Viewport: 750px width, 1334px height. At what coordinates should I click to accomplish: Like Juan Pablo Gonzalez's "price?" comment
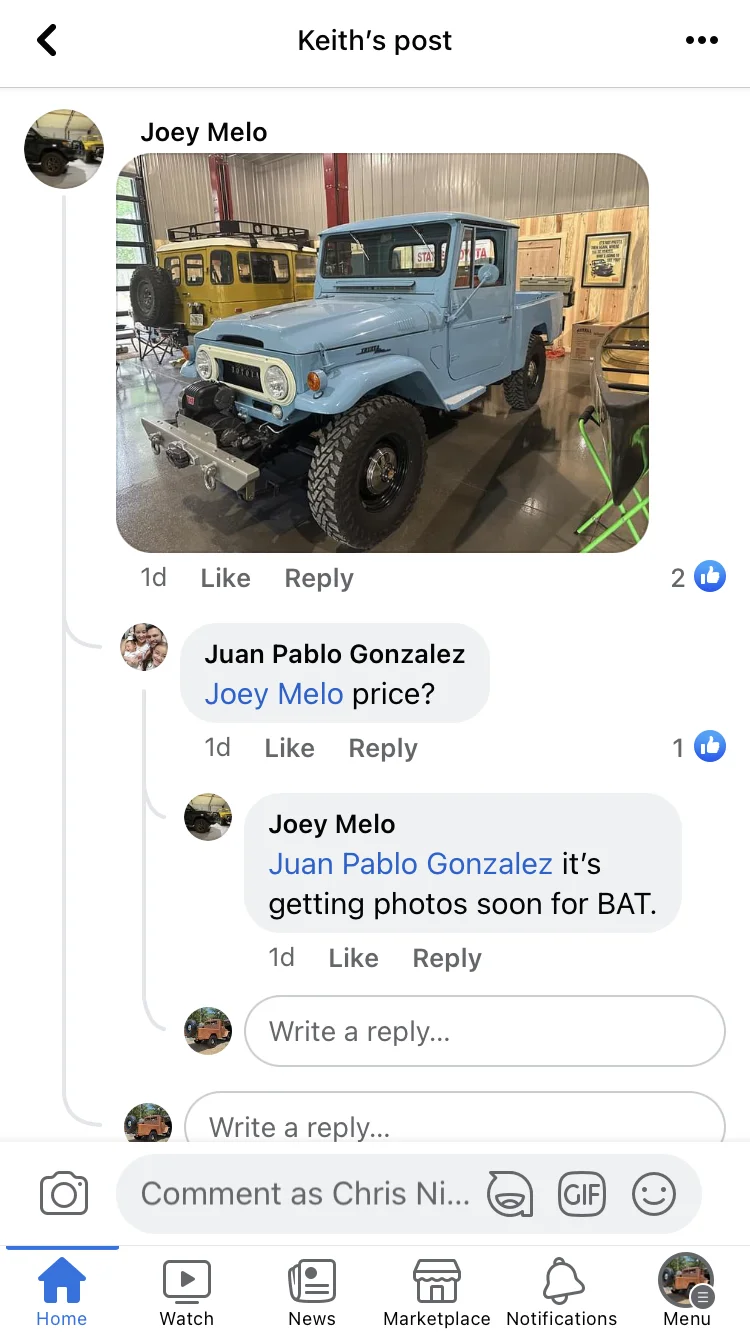click(289, 748)
